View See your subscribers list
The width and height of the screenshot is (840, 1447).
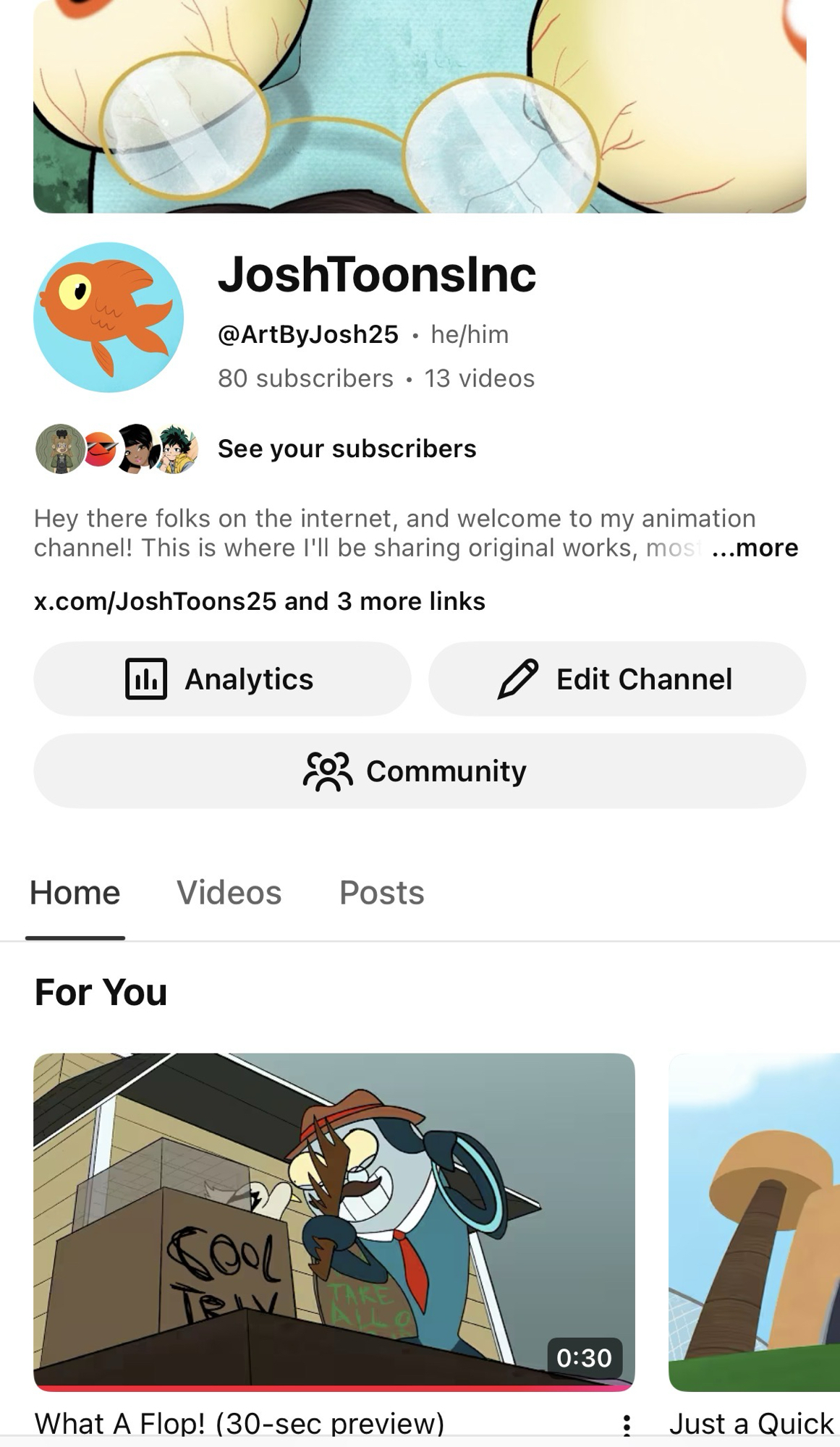347,449
